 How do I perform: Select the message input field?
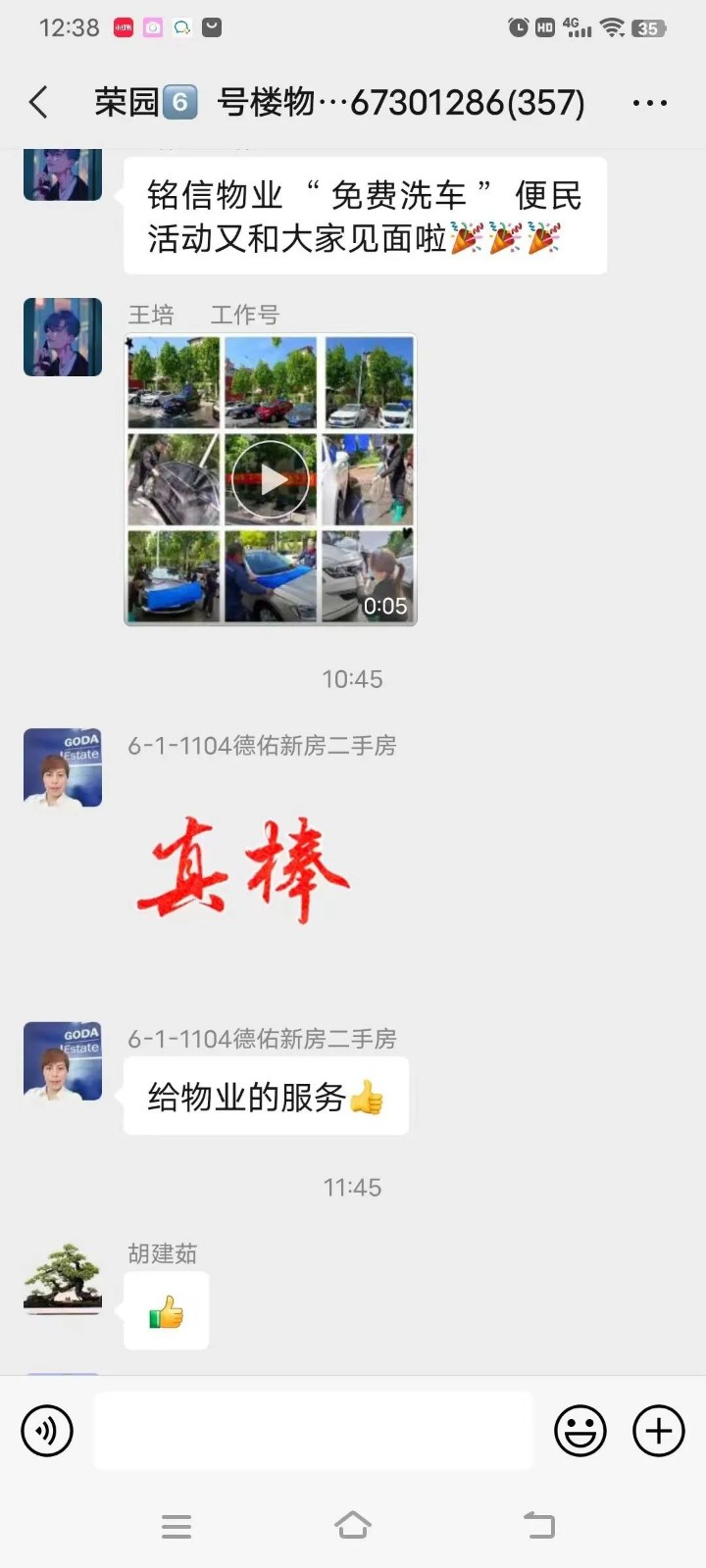click(x=314, y=1431)
